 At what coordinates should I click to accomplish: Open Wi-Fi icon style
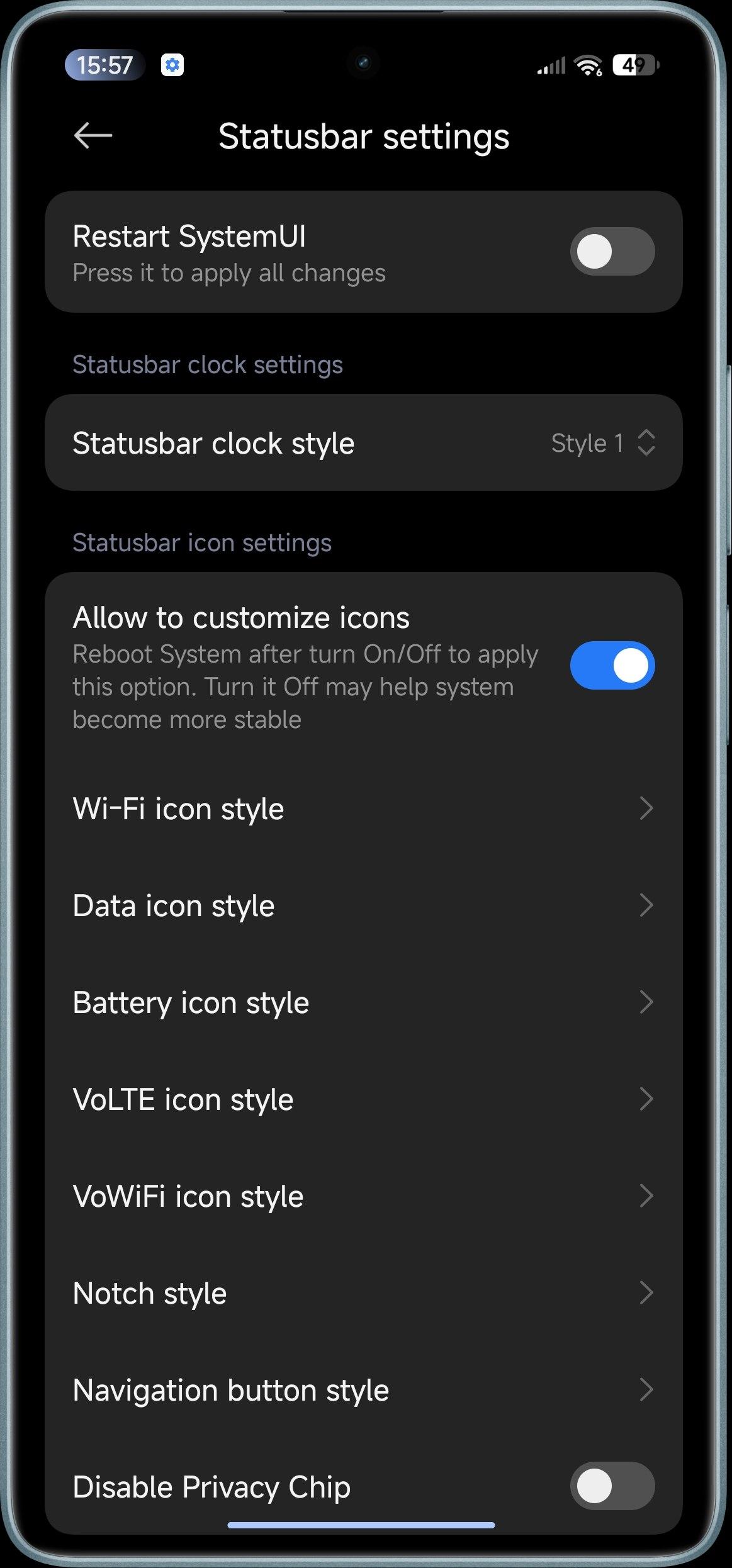364,809
